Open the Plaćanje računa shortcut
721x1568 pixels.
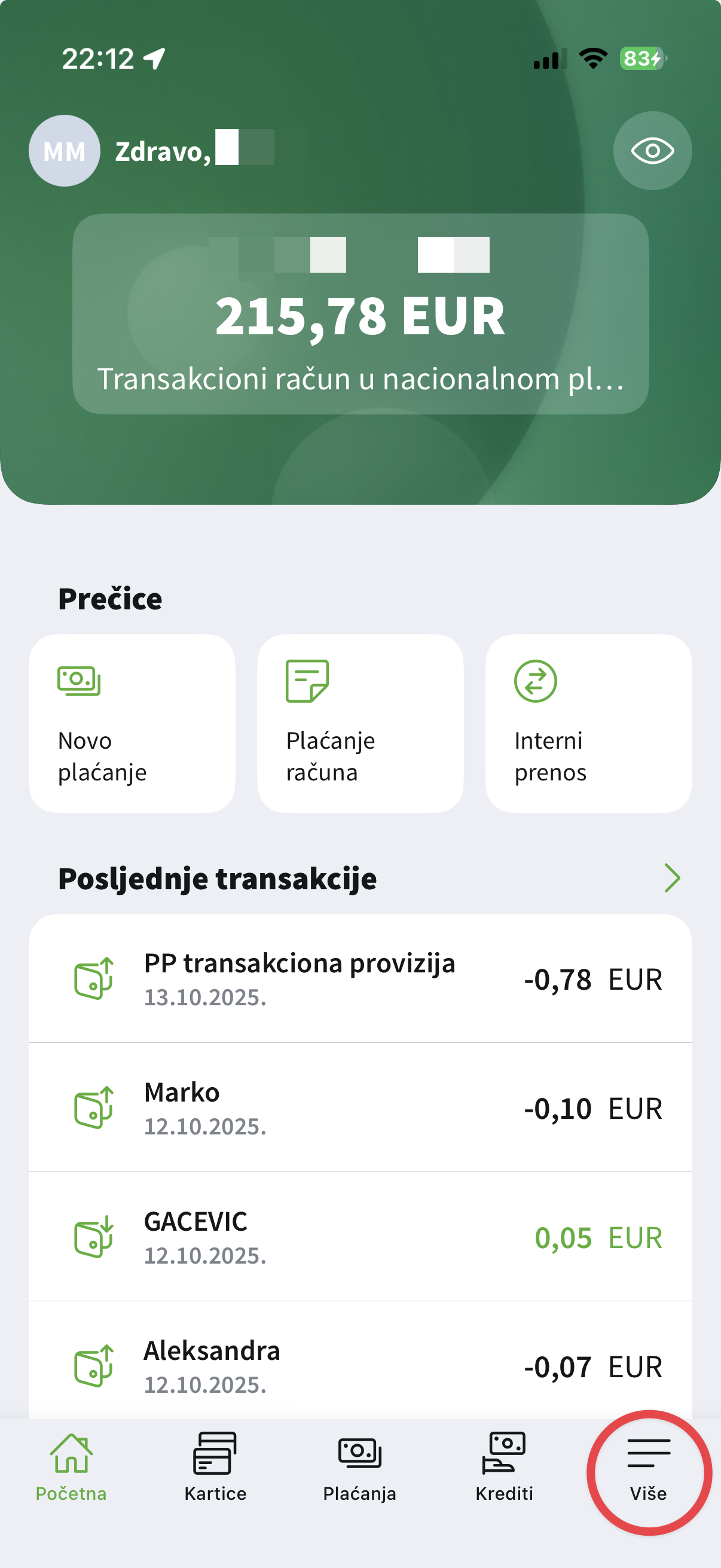360,723
